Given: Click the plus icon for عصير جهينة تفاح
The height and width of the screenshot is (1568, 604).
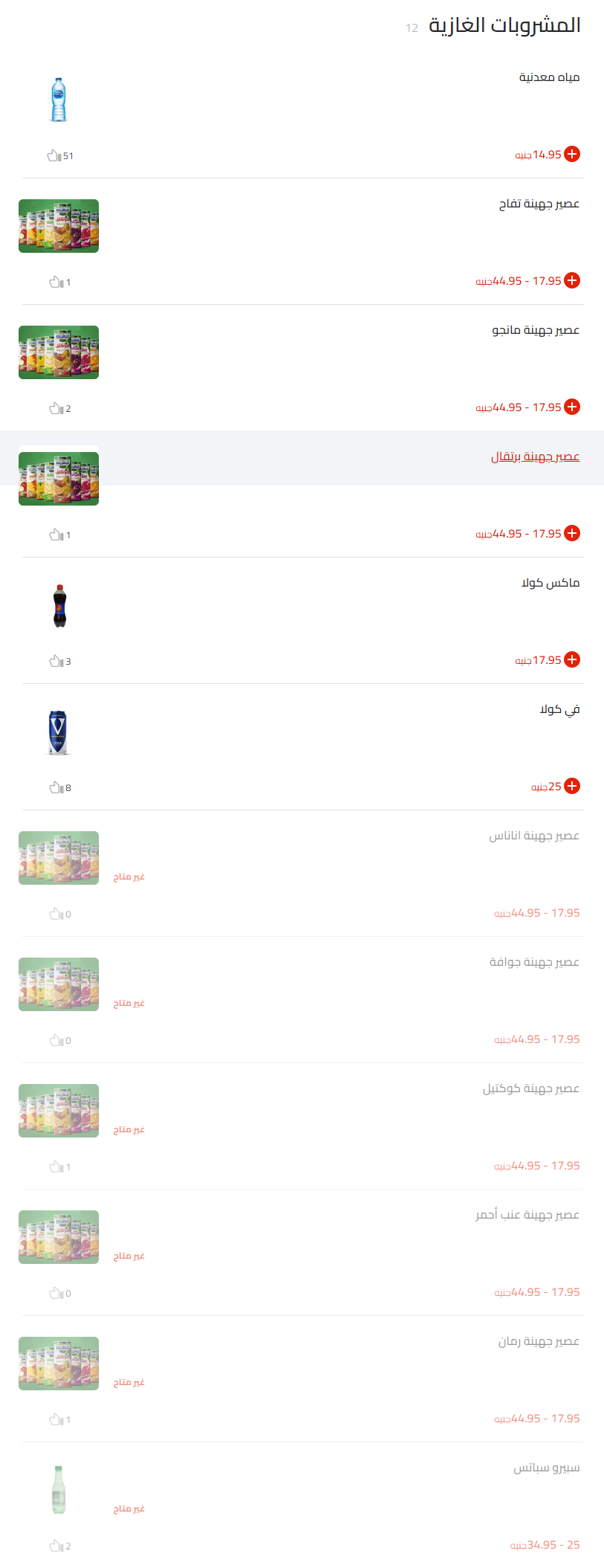Looking at the screenshot, I should click(x=571, y=280).
